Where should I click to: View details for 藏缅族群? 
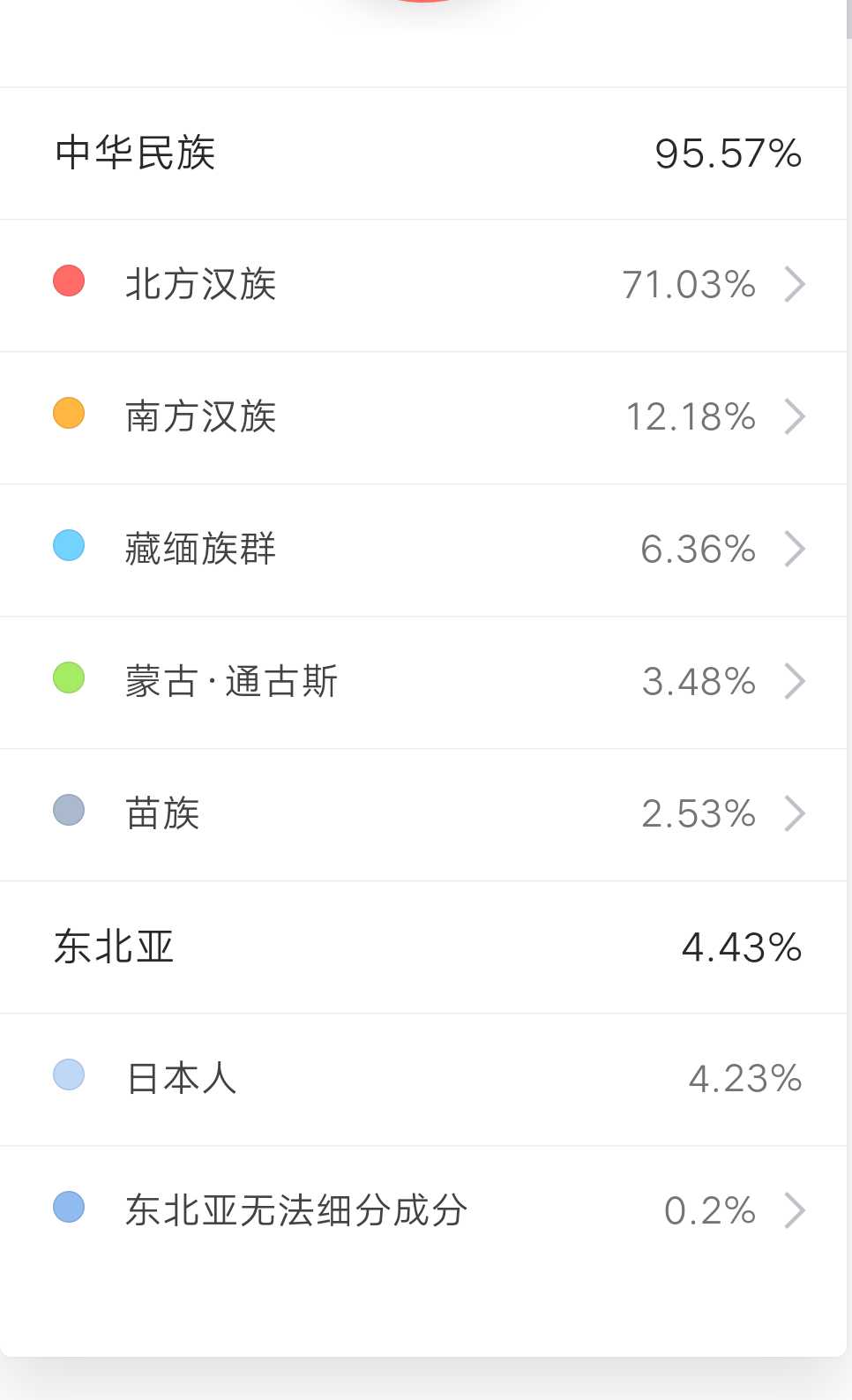point(423,550)
